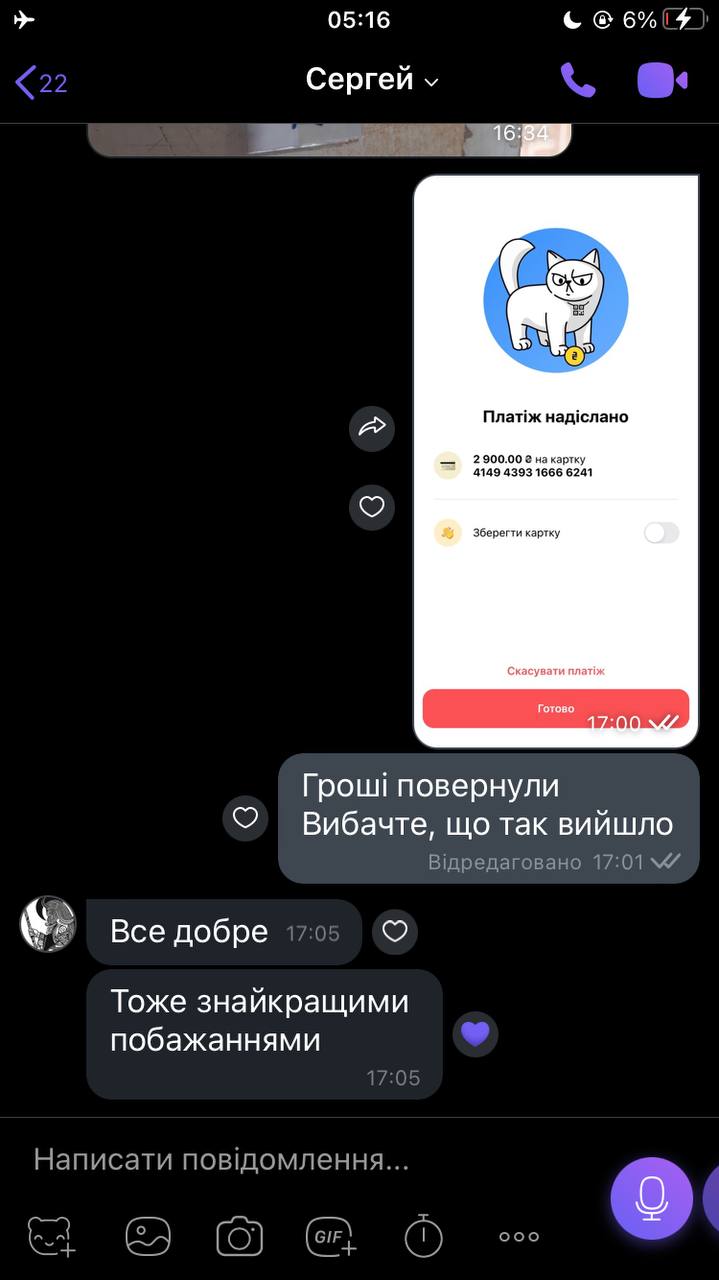Record a voice message
Image resolution: width=719 pixels, height=1280 pixels.
click(652, 1197)
